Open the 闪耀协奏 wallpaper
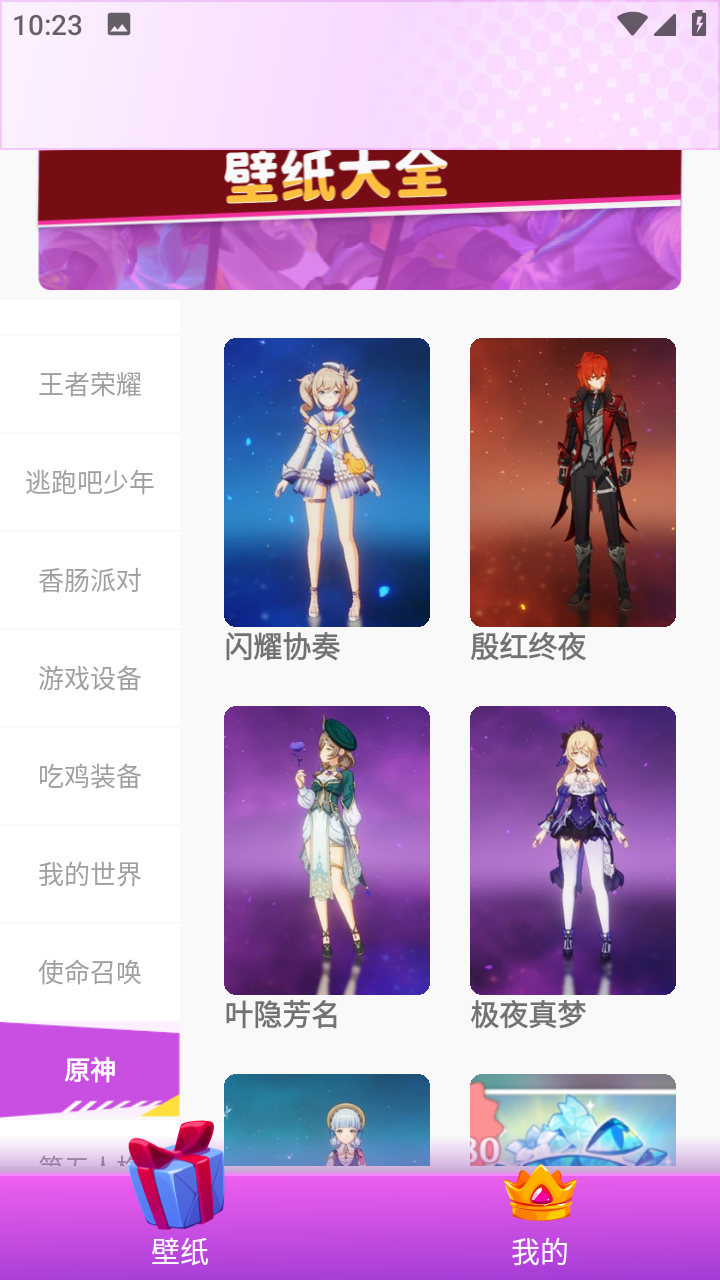Screen dimensions: 720x1280 [x=327, y=482]
